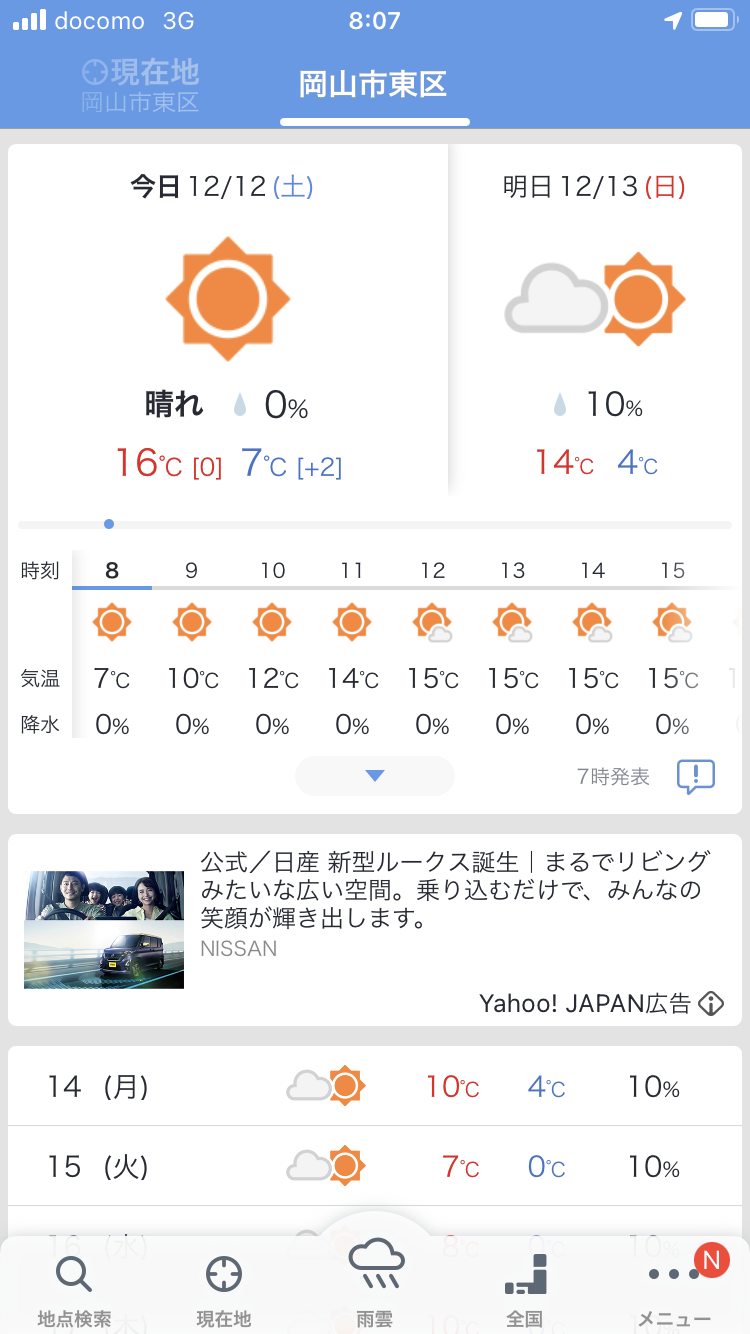This screenshot has height=1334, width=750.
Task: Open 地点検索 location search
Action: point(75,1290)
